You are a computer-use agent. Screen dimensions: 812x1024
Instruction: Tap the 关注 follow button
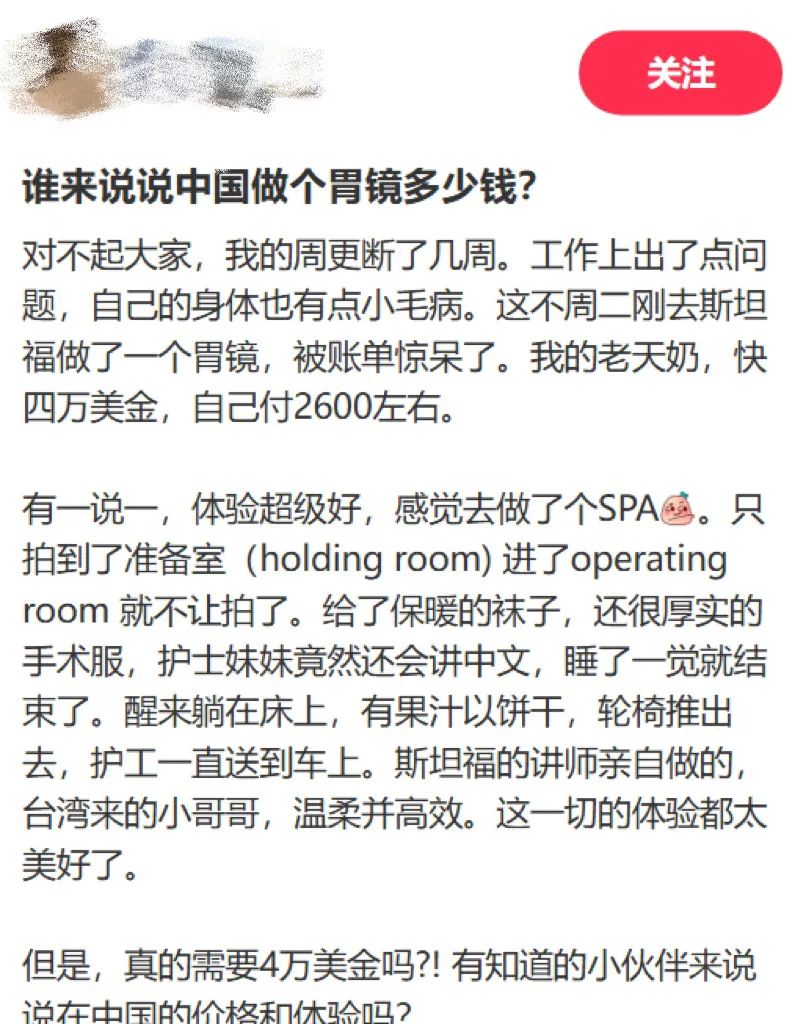tap(680, 73)
